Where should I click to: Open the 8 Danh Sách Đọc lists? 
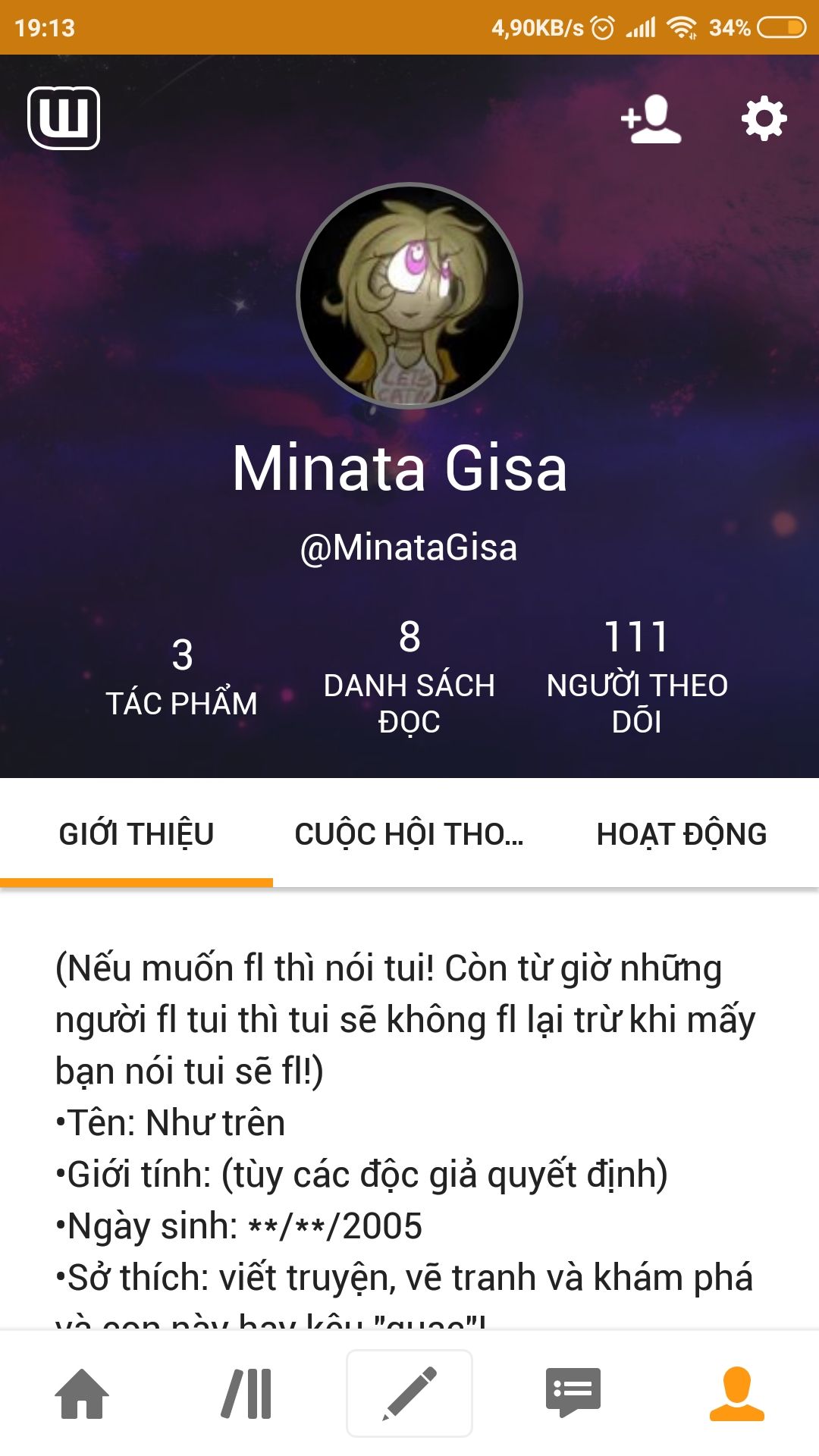click(x=409, y=676)
